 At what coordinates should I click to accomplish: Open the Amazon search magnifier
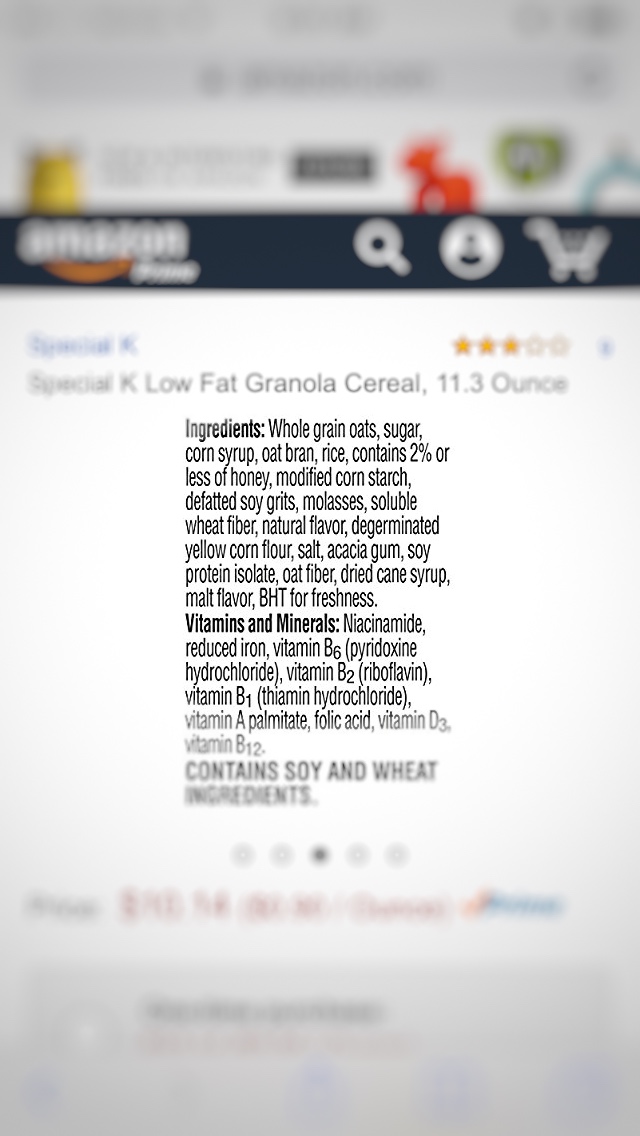381,248
